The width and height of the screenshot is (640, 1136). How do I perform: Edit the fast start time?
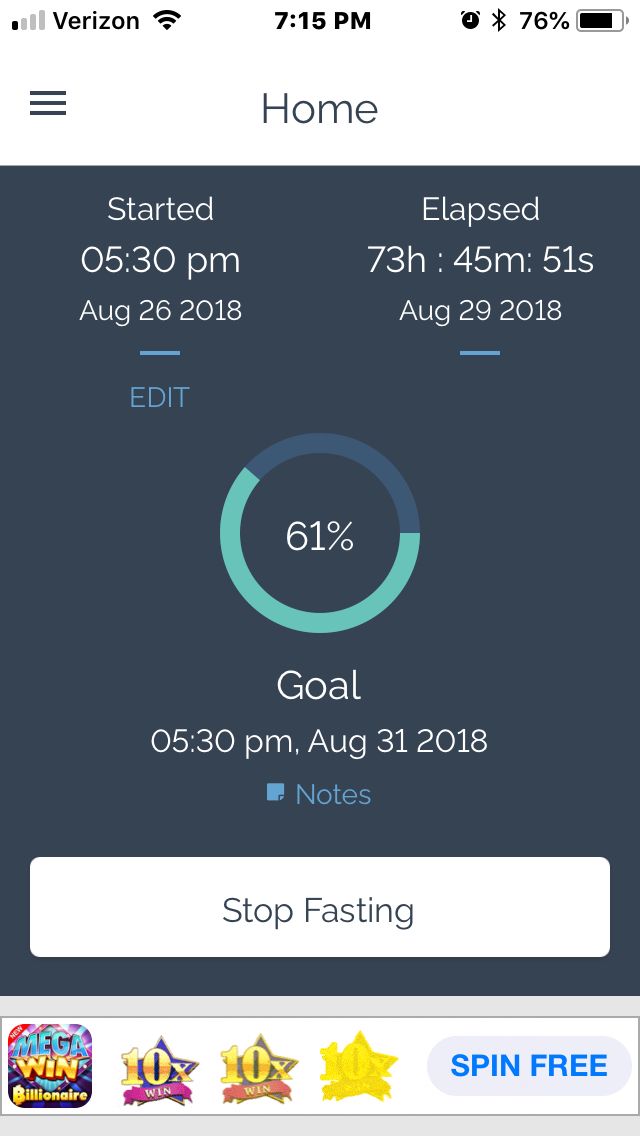(x=159, y=397)
